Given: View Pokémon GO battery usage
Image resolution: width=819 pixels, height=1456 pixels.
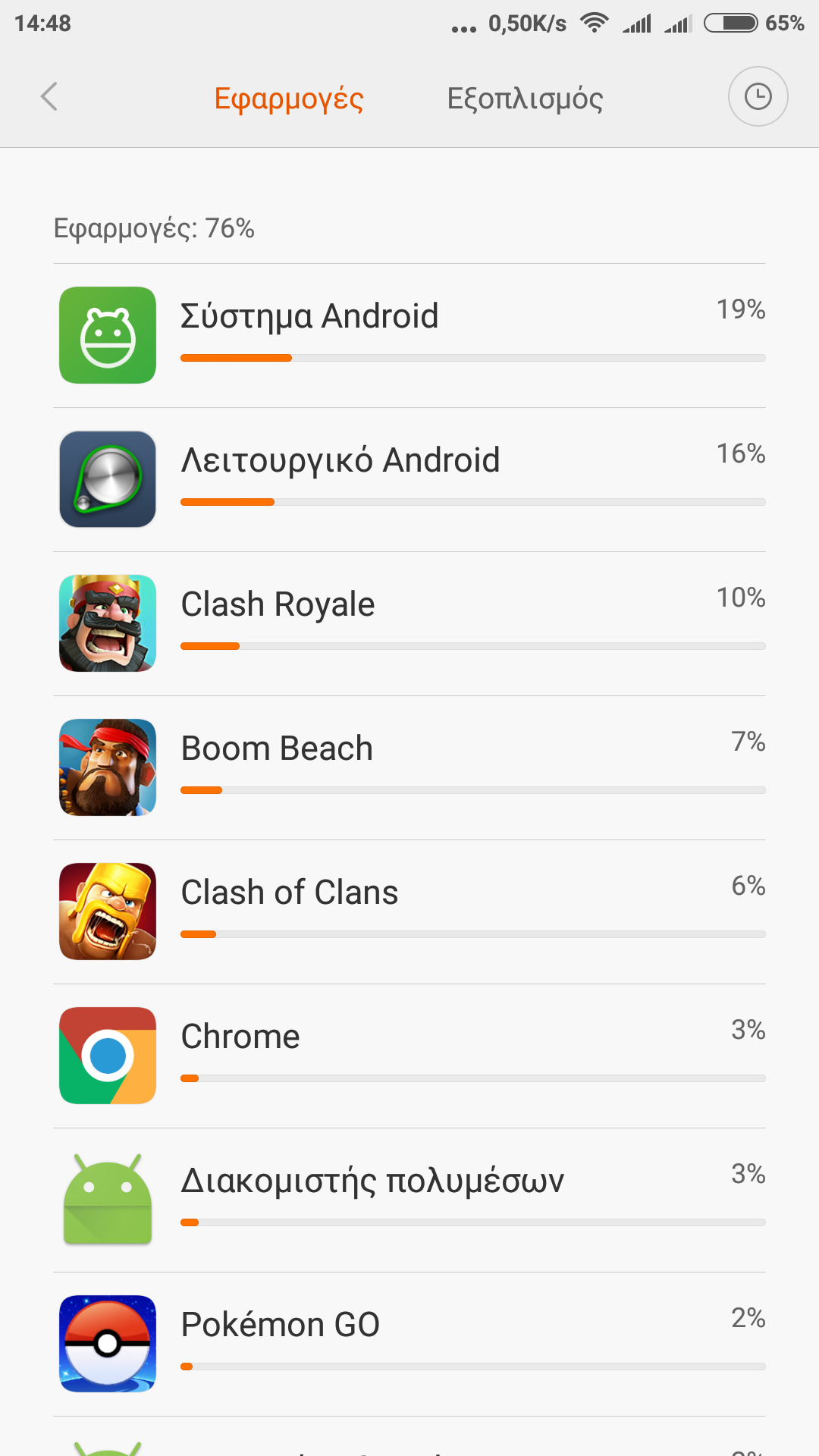Looking at the screenshot, I should (x=409, y=1344).
